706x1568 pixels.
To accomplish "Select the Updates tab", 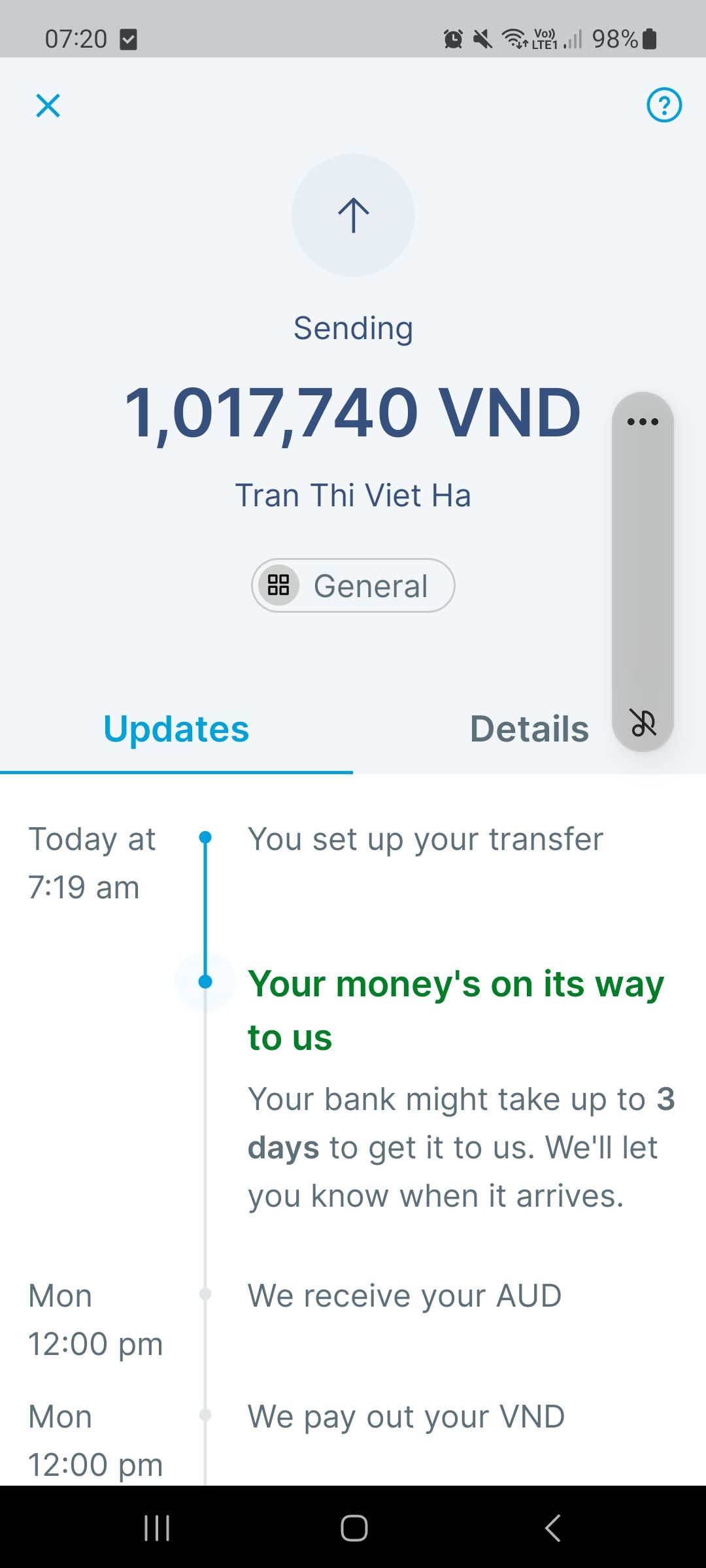I will [176, 729].
